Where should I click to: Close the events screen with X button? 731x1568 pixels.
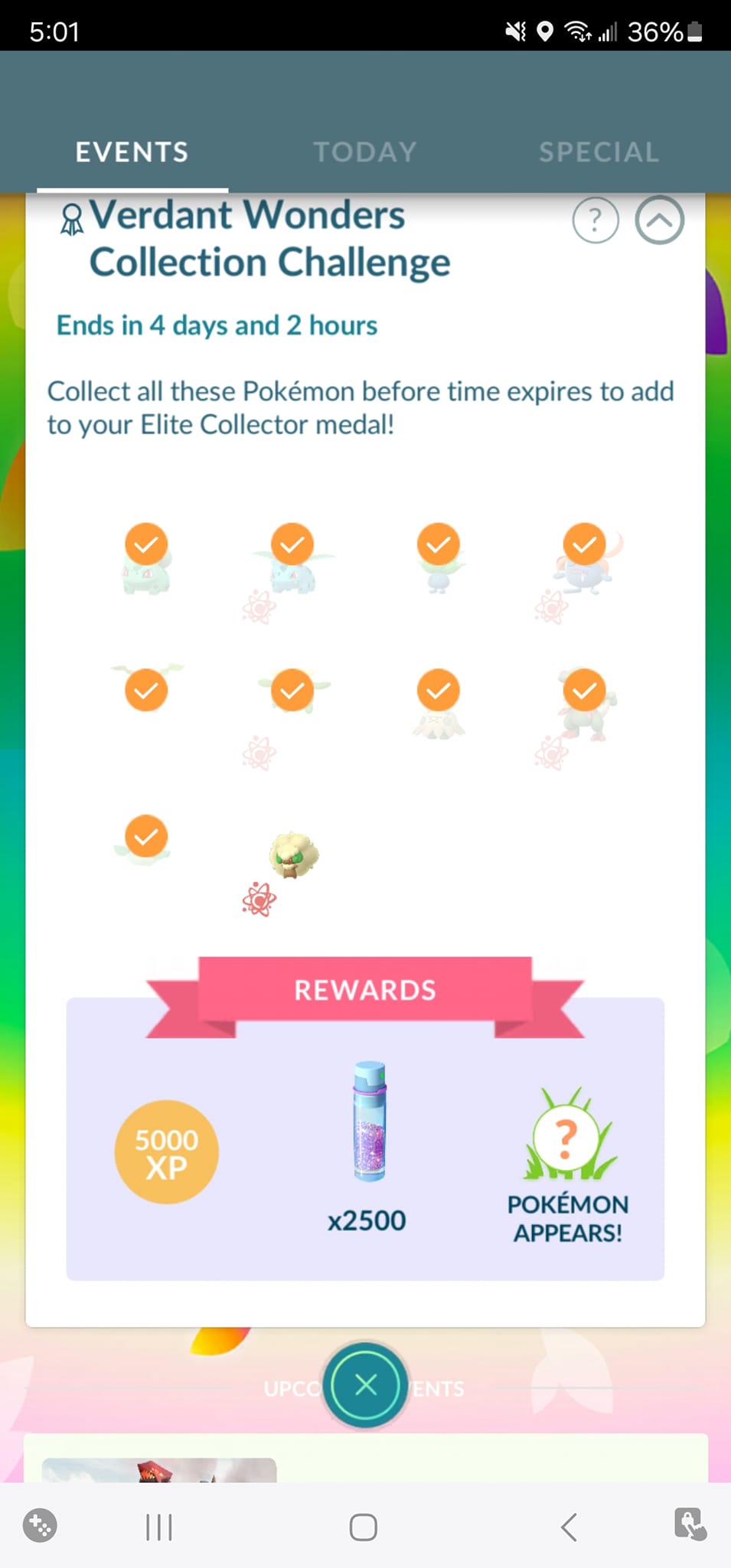pyautogui.click(x=366, y=1384)
